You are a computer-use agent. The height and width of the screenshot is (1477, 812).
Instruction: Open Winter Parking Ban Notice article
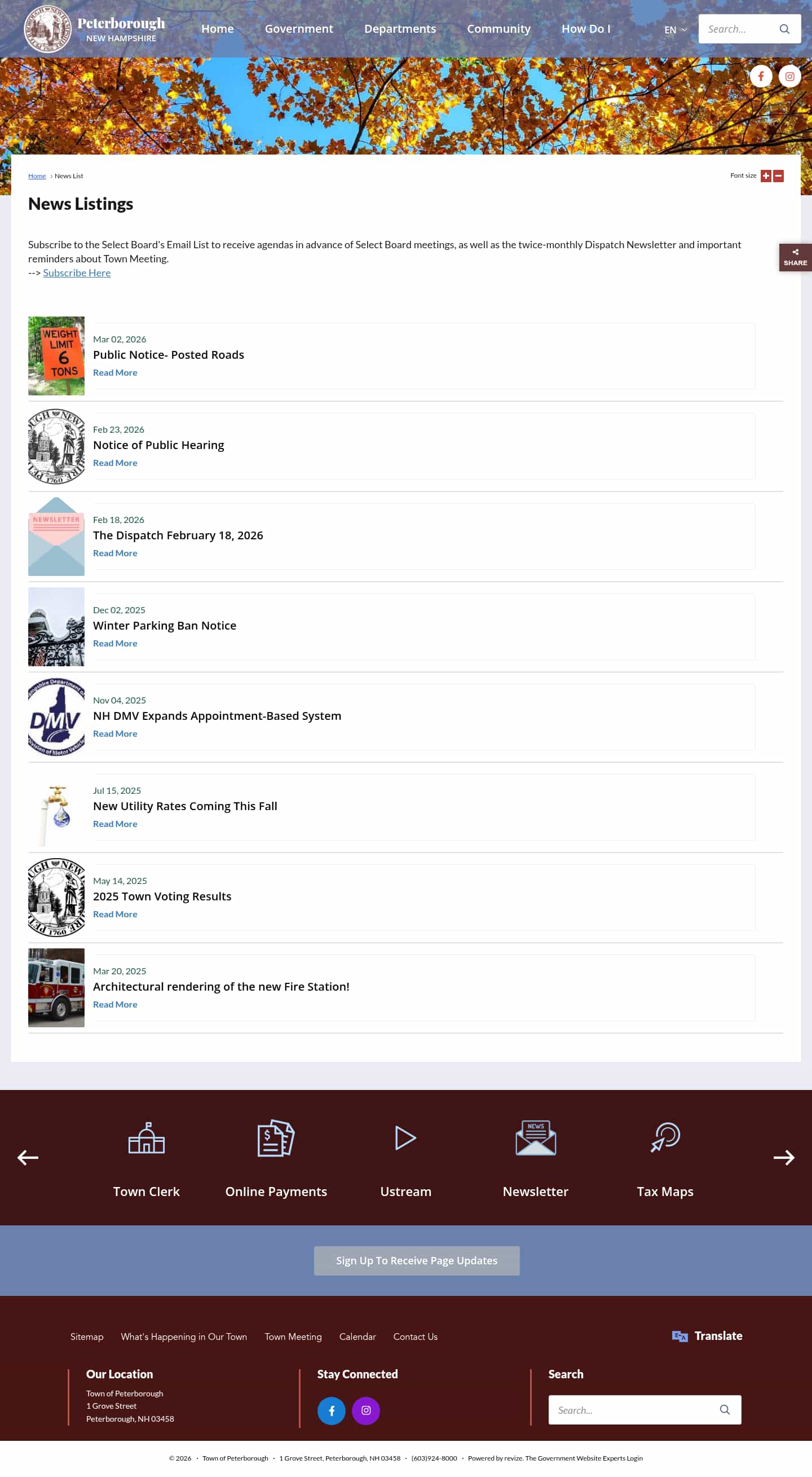165,626
